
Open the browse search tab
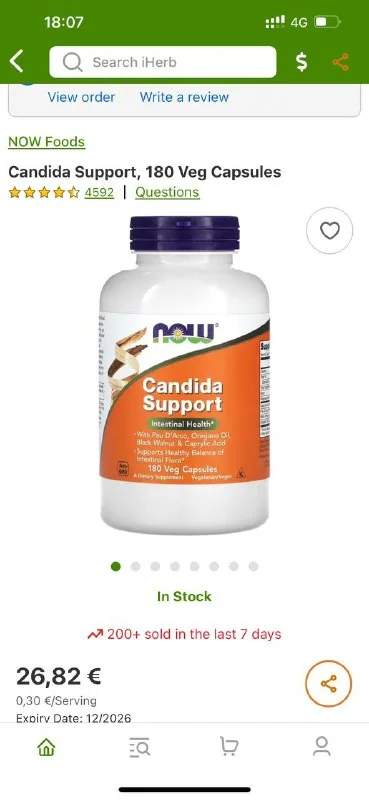point(138,747)
